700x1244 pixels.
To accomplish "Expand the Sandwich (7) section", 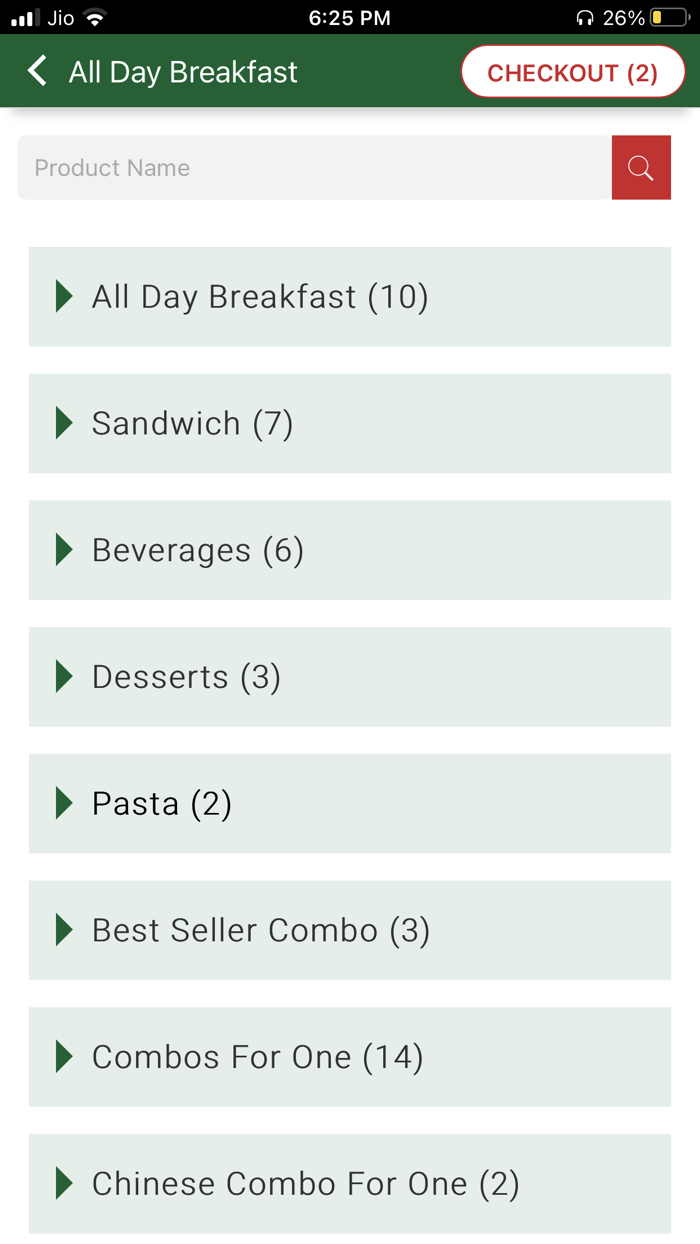I will click(x=349, y=424).
